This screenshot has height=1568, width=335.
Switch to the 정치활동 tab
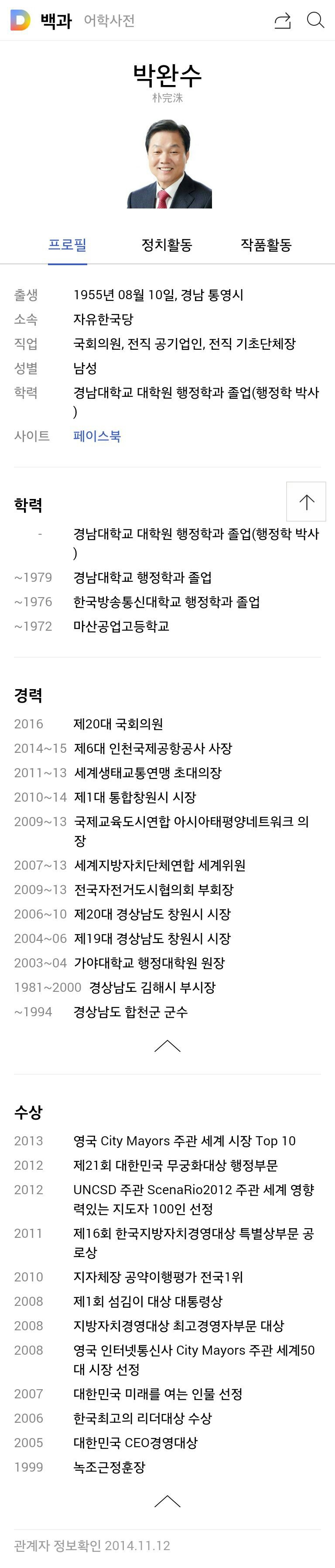coord(167,245)
